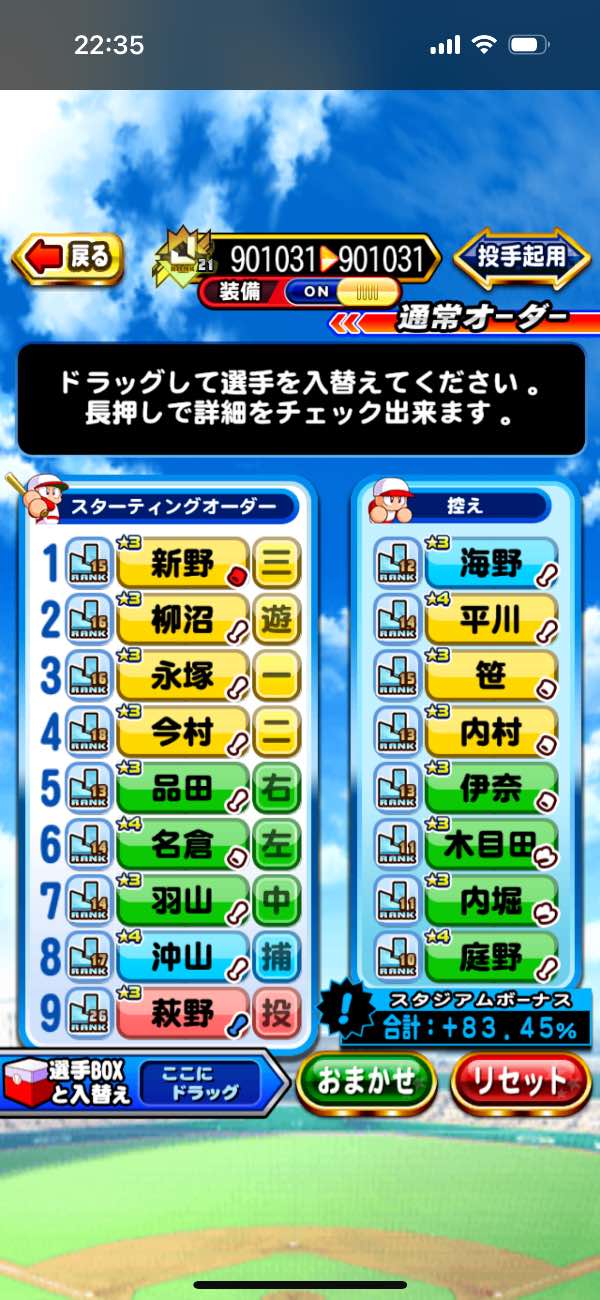Viewport: 600px width, 1300px height.
Task: Select leadoff batter 新野
Action: (x=183, y=564)
